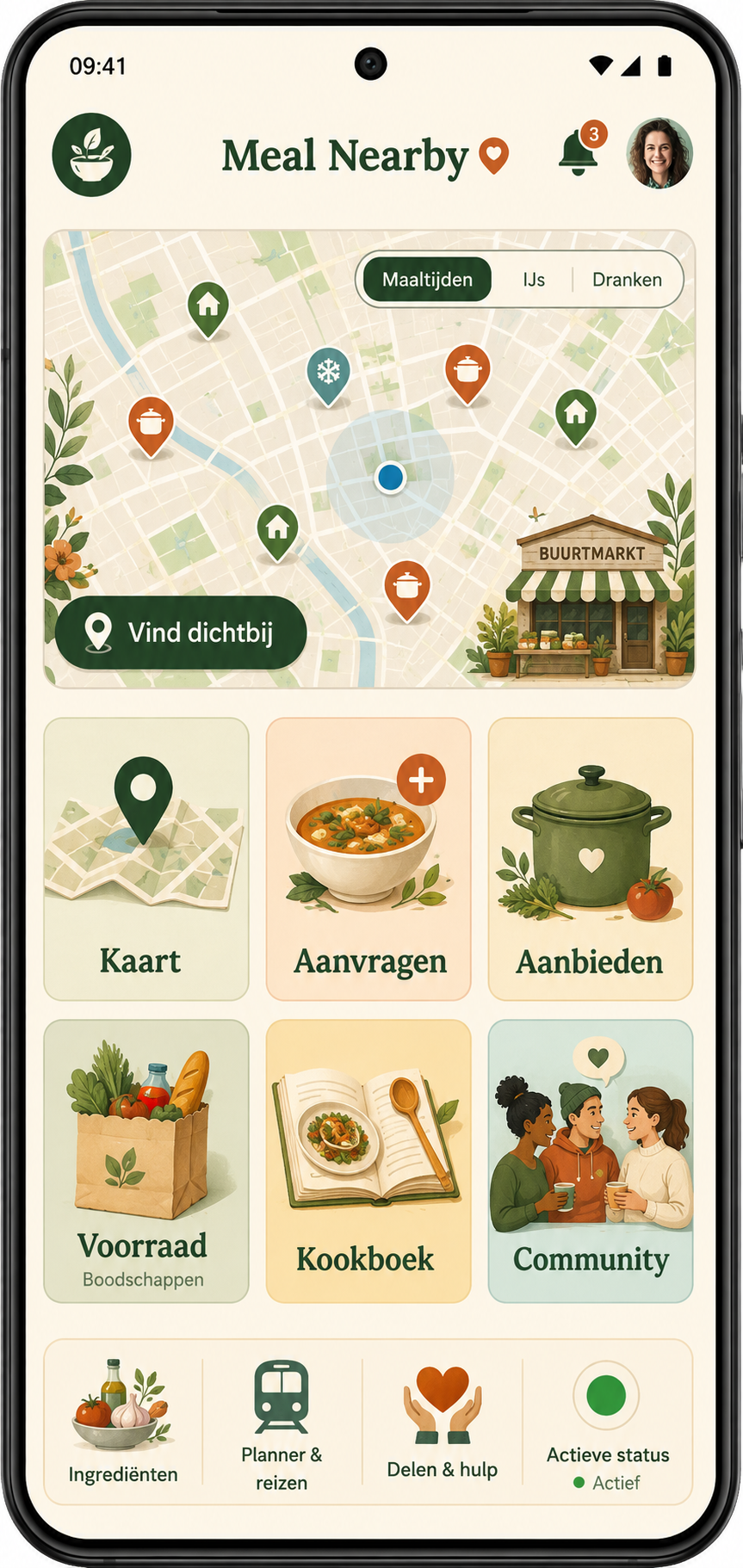
Task: Open the notifications bell
Action: [x=579, y=152]
